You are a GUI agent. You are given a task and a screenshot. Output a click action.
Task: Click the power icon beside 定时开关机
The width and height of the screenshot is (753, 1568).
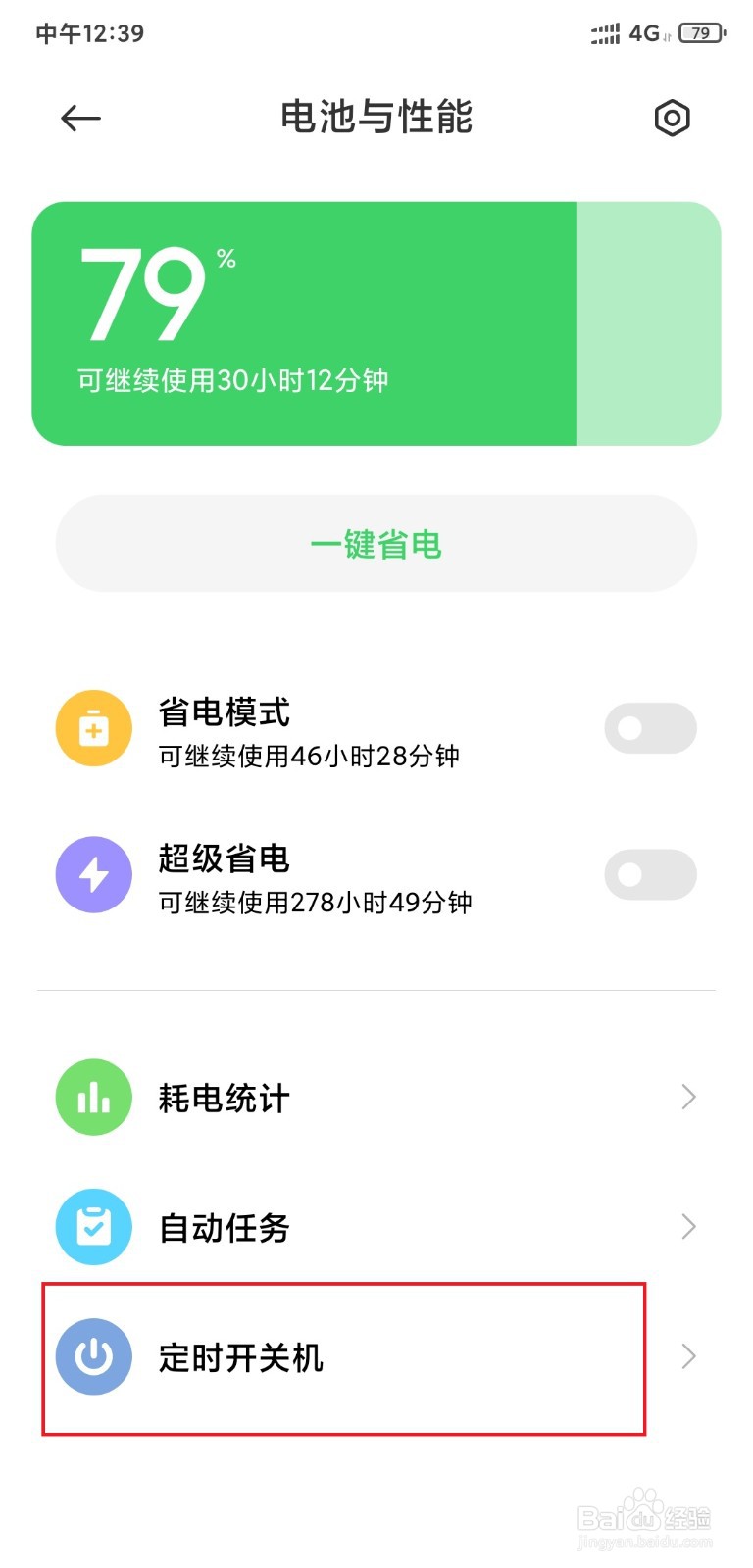pos(93,1356)
